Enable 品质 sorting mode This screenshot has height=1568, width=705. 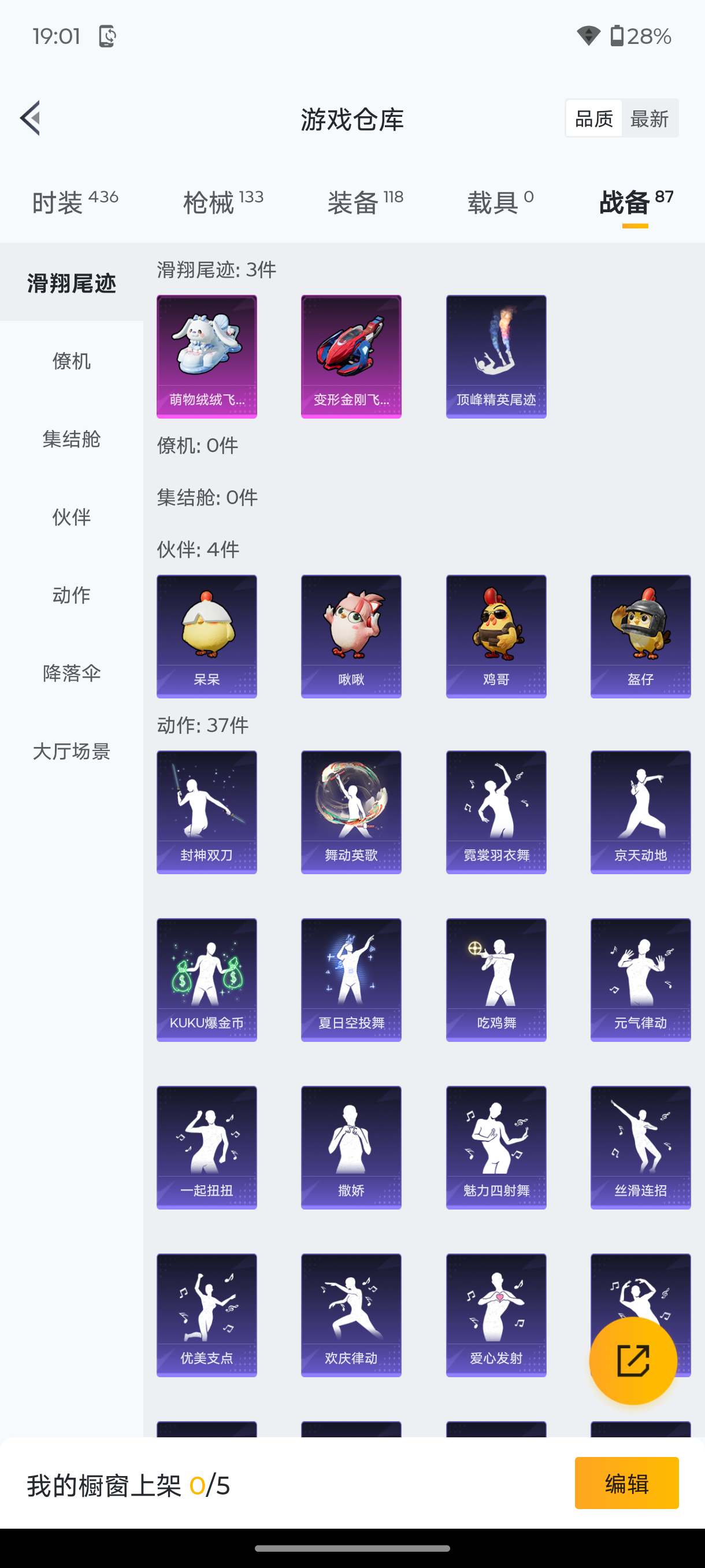pos(592,118)
